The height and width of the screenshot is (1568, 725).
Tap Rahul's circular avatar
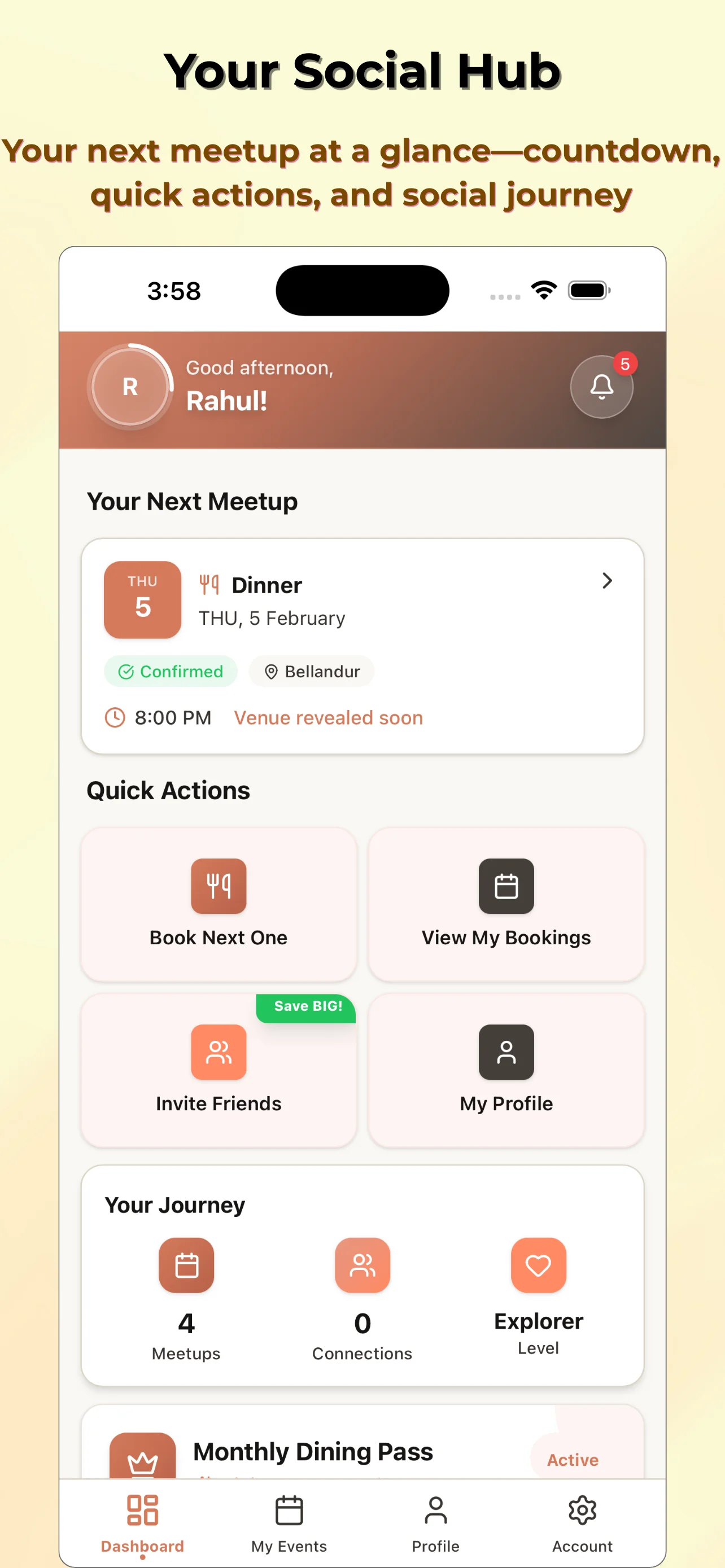130,387
